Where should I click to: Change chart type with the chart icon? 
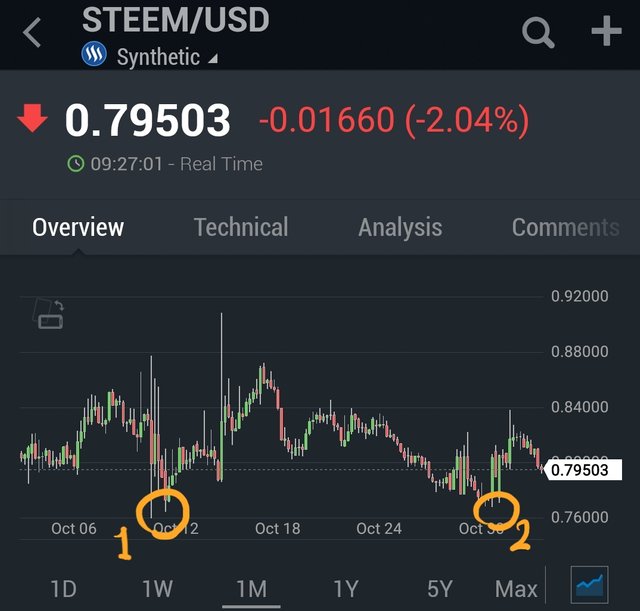[x=590, y=585]
